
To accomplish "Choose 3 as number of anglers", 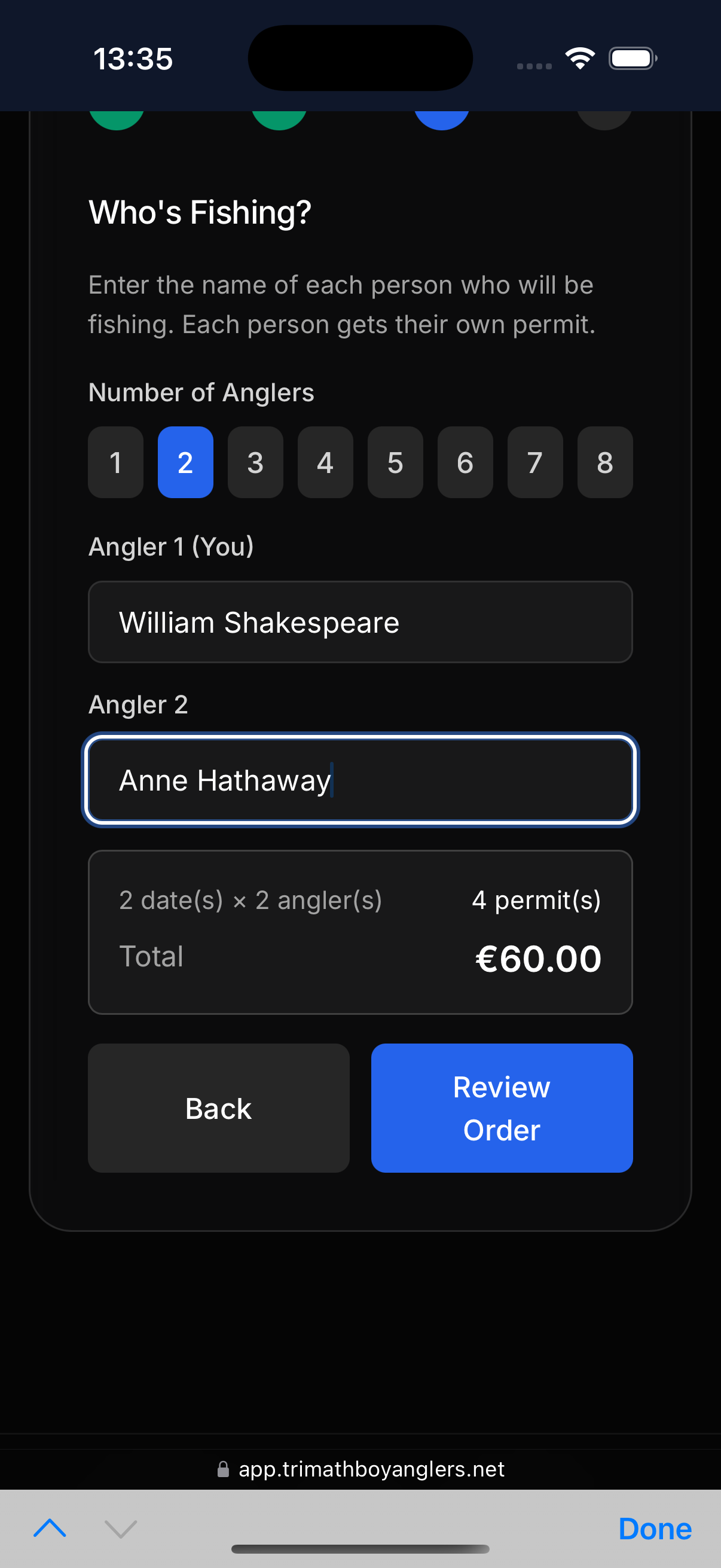I will coord(255,462).
